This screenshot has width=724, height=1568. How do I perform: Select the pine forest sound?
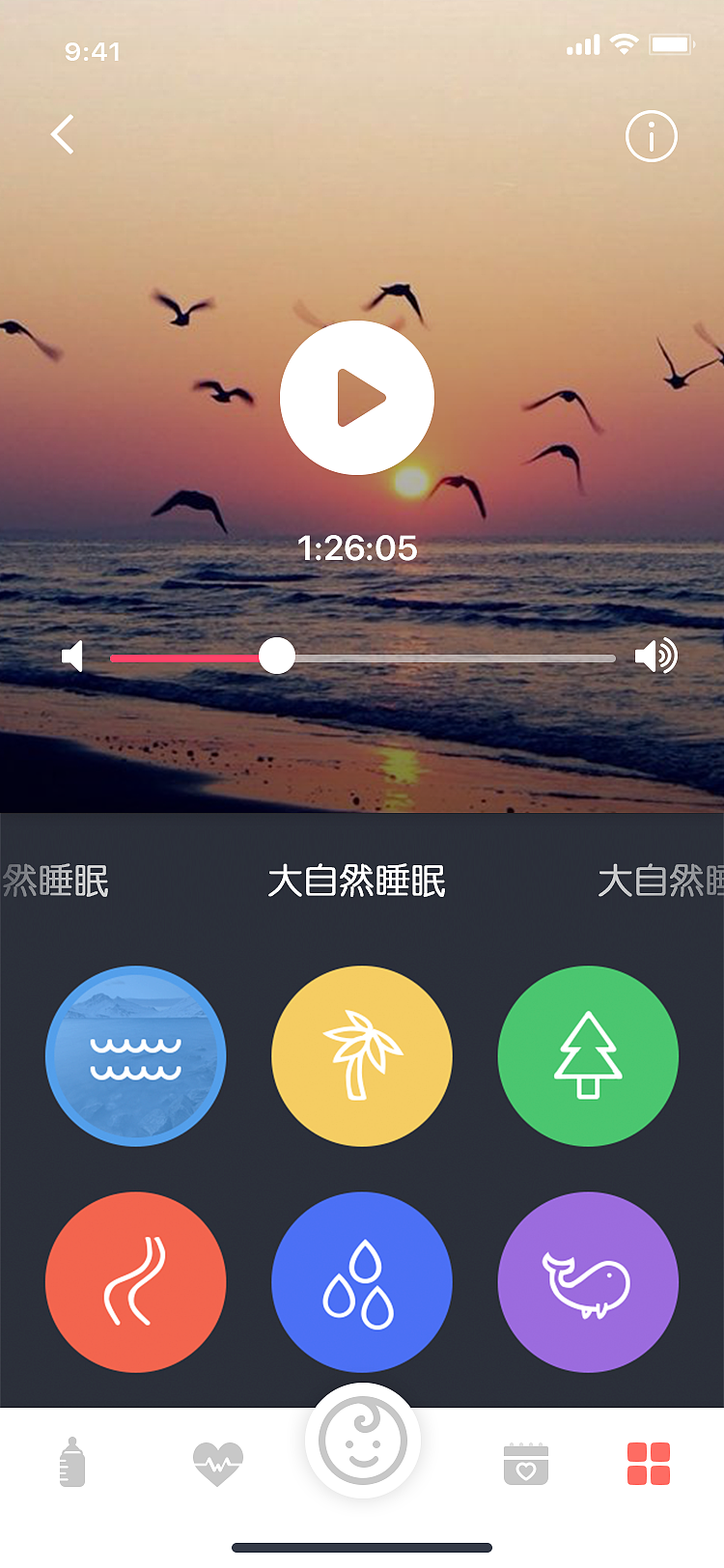pos(587,1055)
